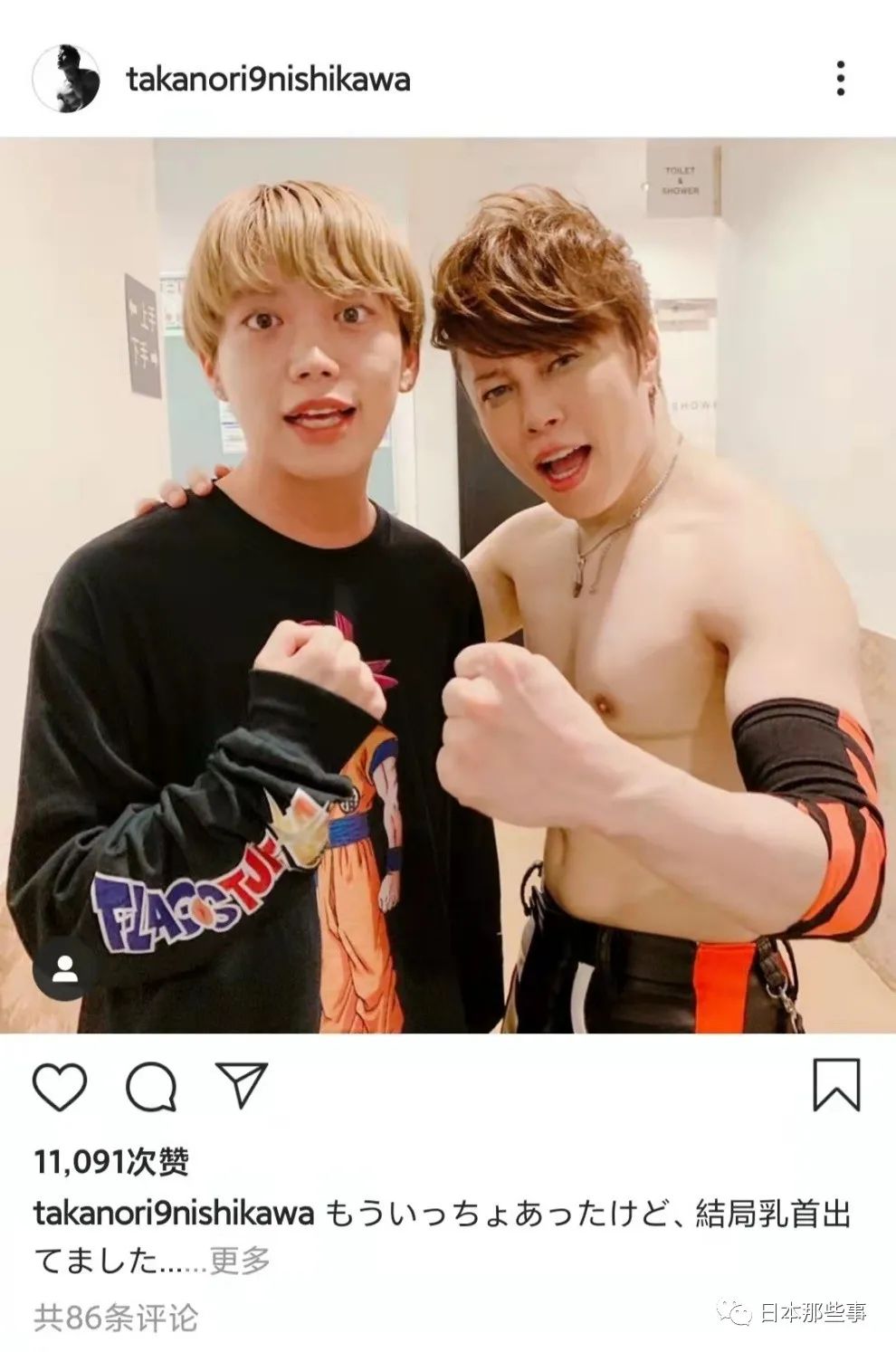This screenshot has height=1352, width=896.
Task: Open the 11,091 likes list
Action: (111, 1161)
